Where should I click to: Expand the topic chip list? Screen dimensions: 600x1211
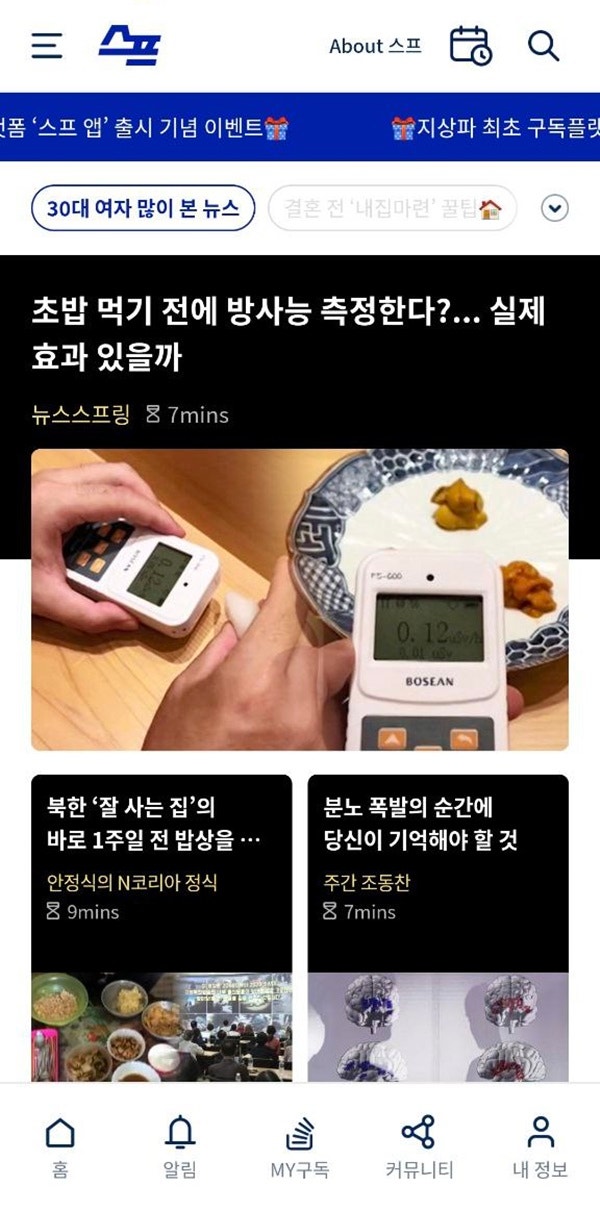point(554,208)
